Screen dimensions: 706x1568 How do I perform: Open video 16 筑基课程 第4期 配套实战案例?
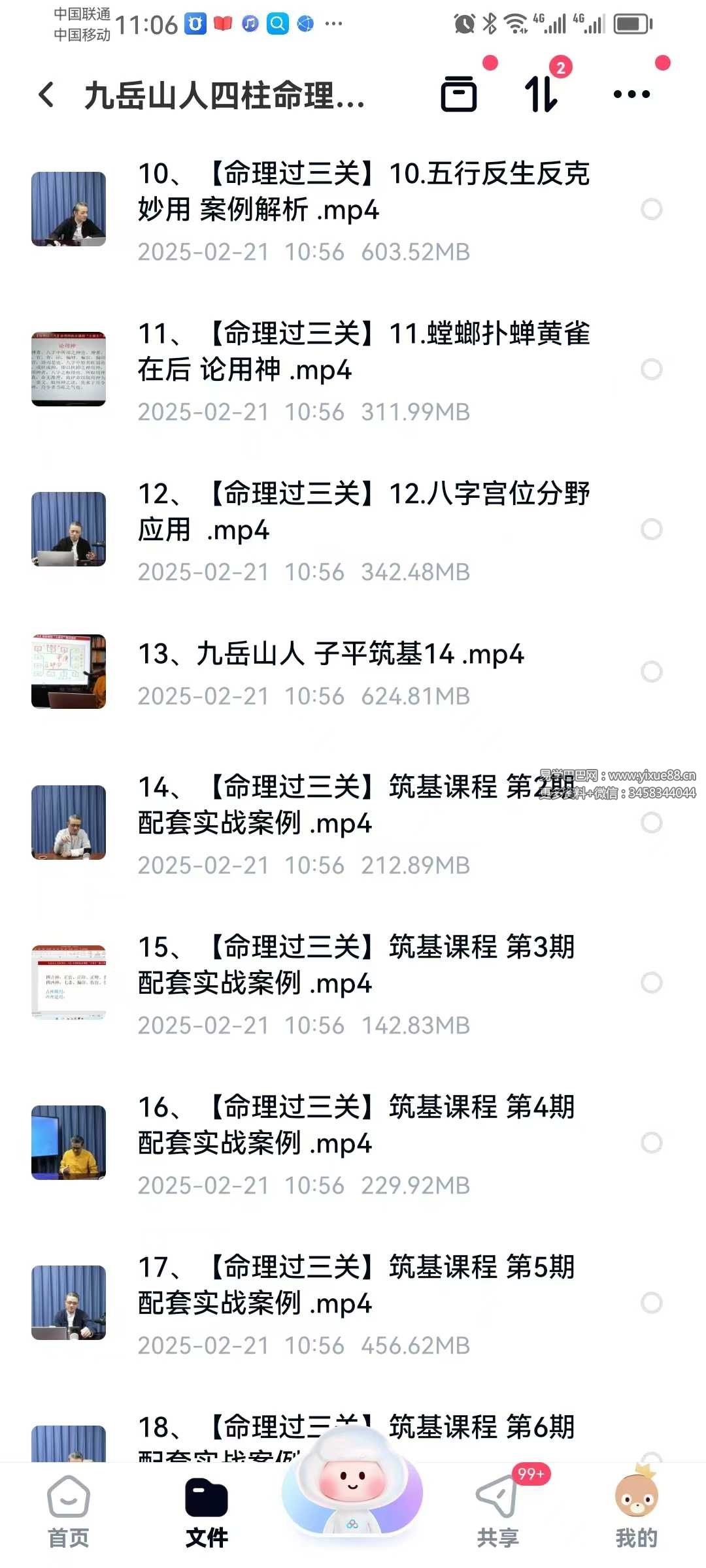pyautogui.click(x=356, y=1125)
